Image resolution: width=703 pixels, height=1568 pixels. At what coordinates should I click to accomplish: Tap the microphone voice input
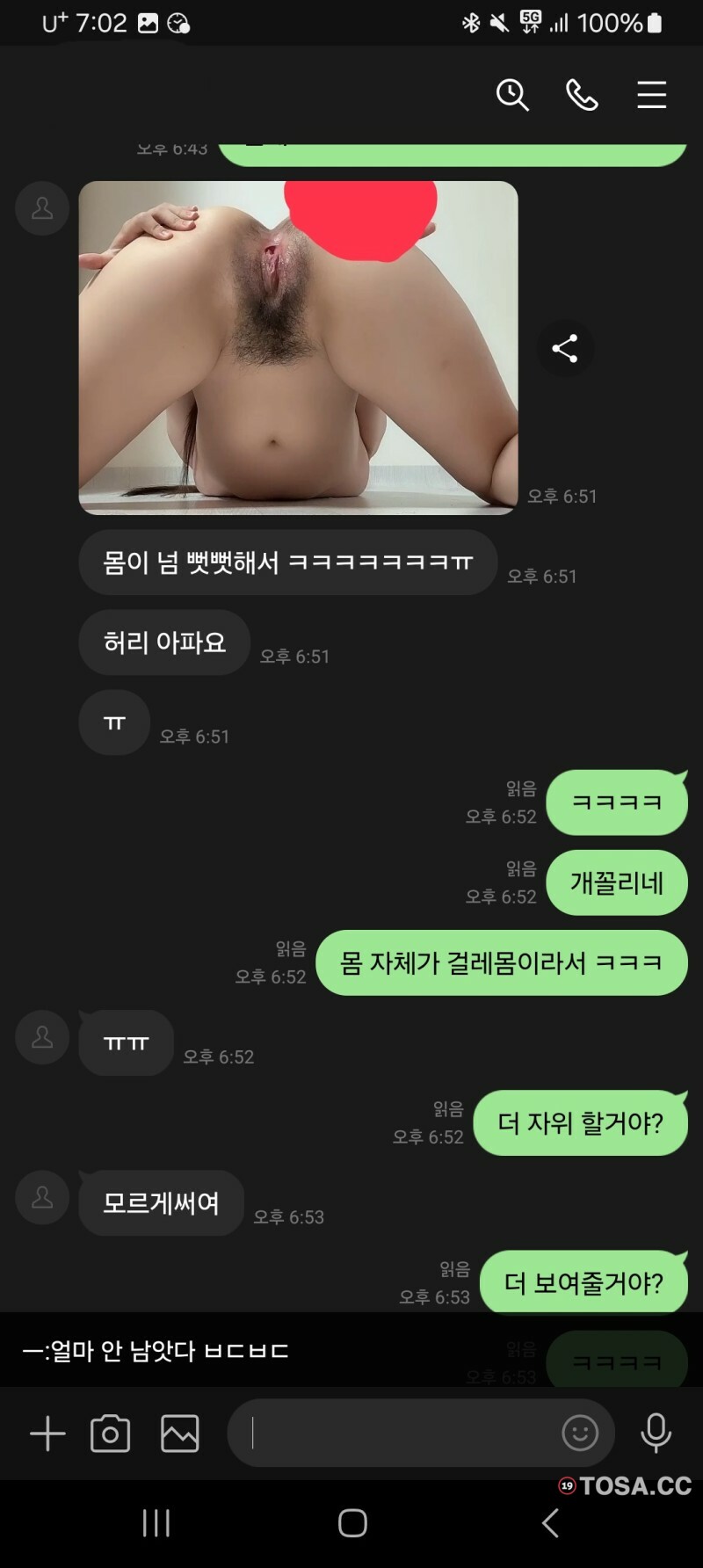click(656, 1434)
